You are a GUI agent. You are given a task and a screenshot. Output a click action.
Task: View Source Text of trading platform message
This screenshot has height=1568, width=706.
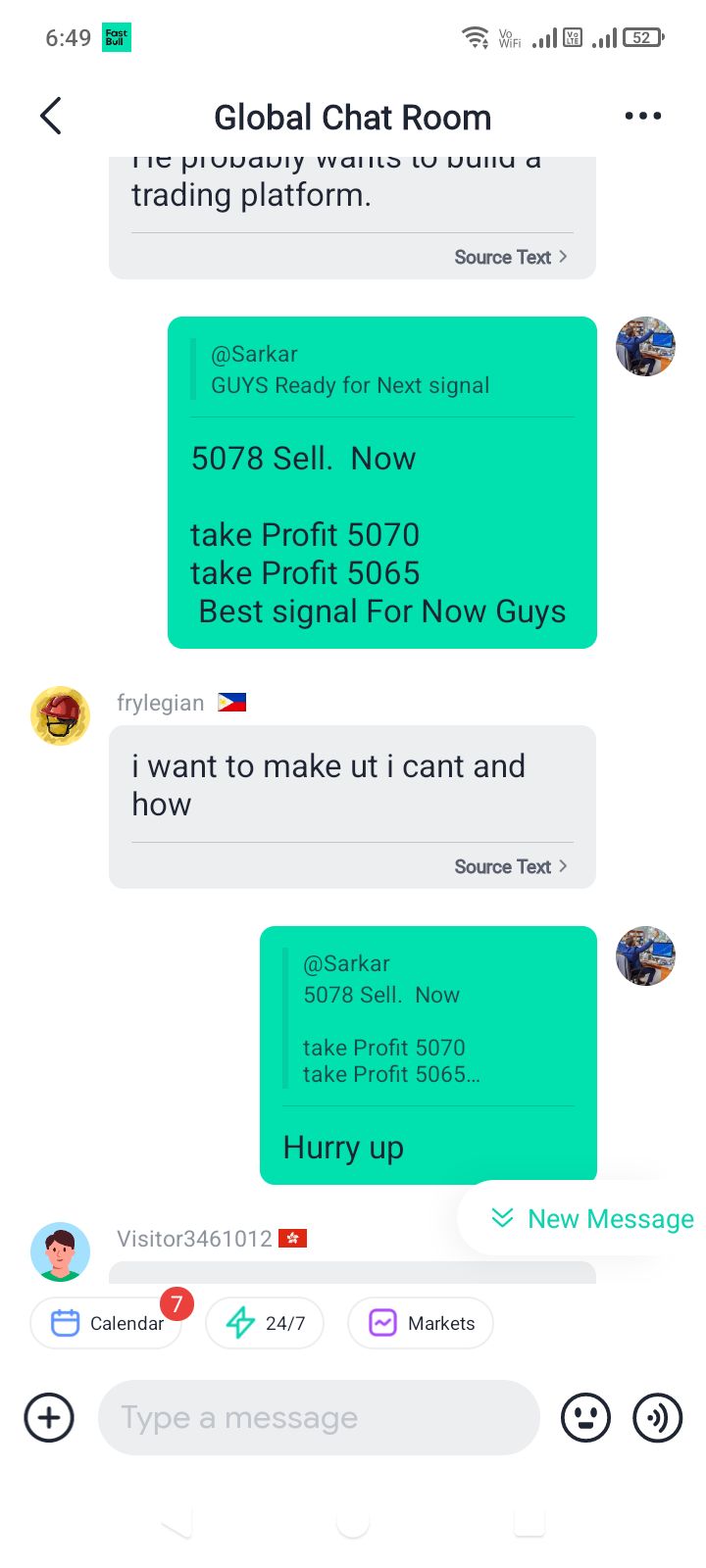pyautogui.click(x=510, y=257)
